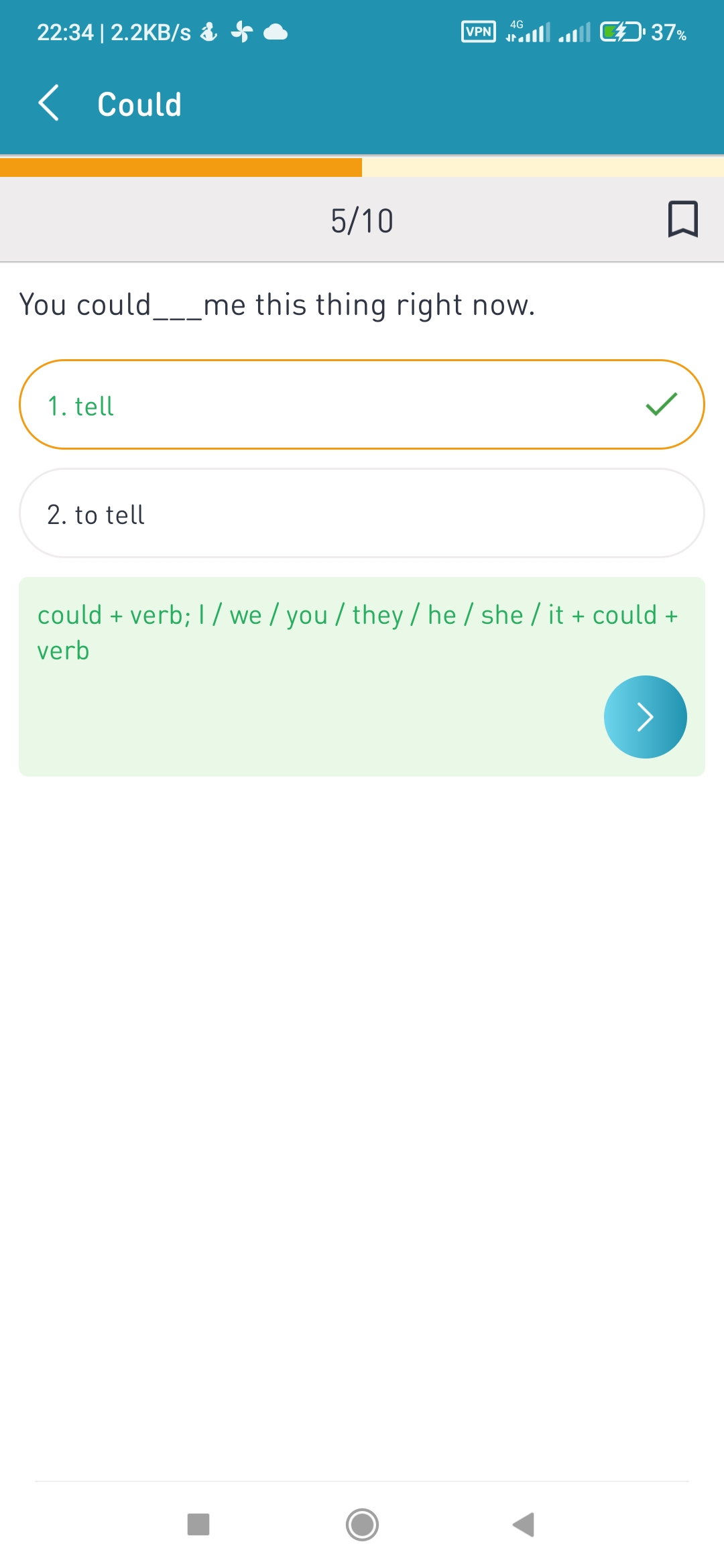Select answer option 'tell'
724x1568 pixels.
pos(362,405)
